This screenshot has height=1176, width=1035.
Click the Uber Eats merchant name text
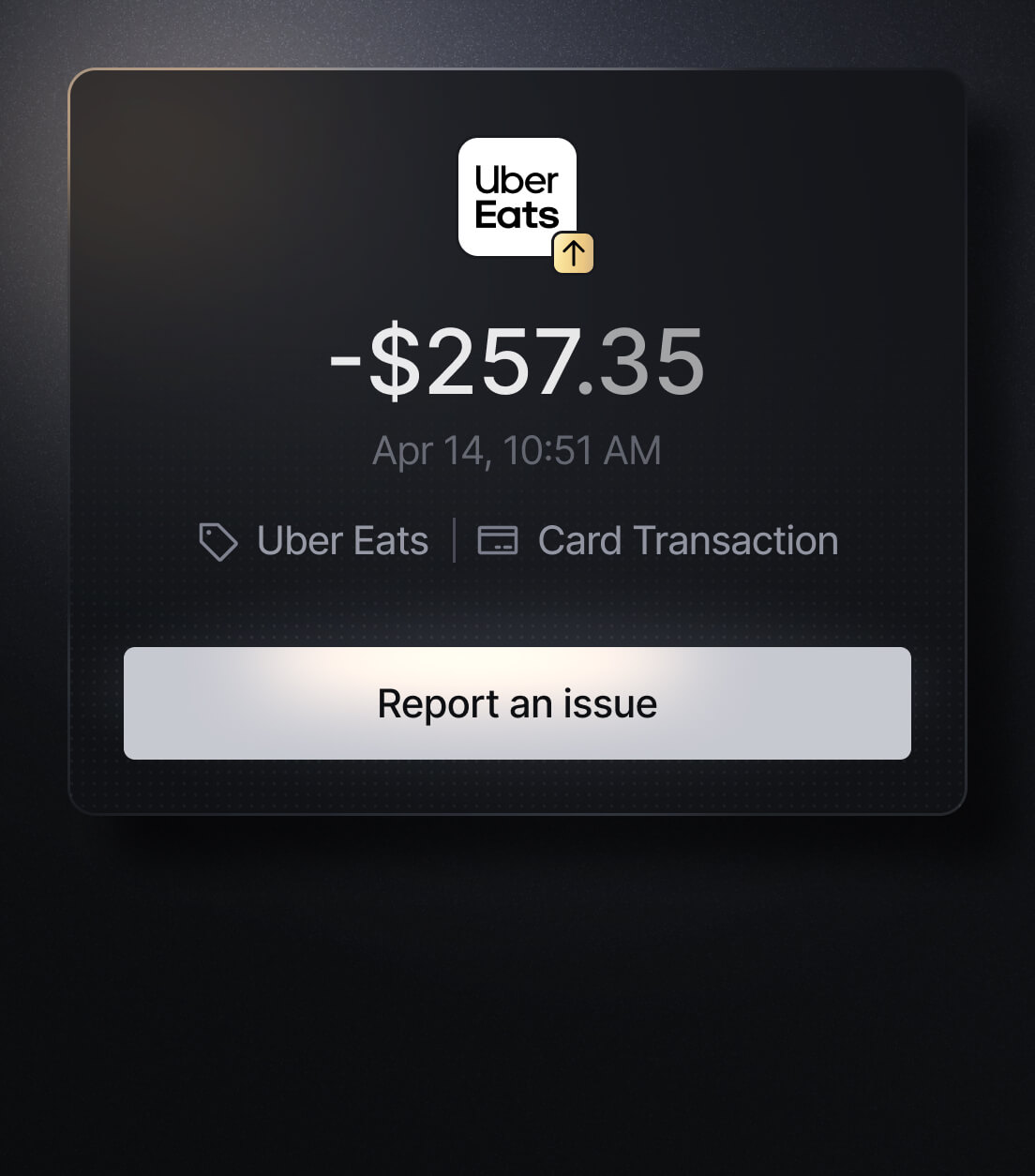pos(342,540)
